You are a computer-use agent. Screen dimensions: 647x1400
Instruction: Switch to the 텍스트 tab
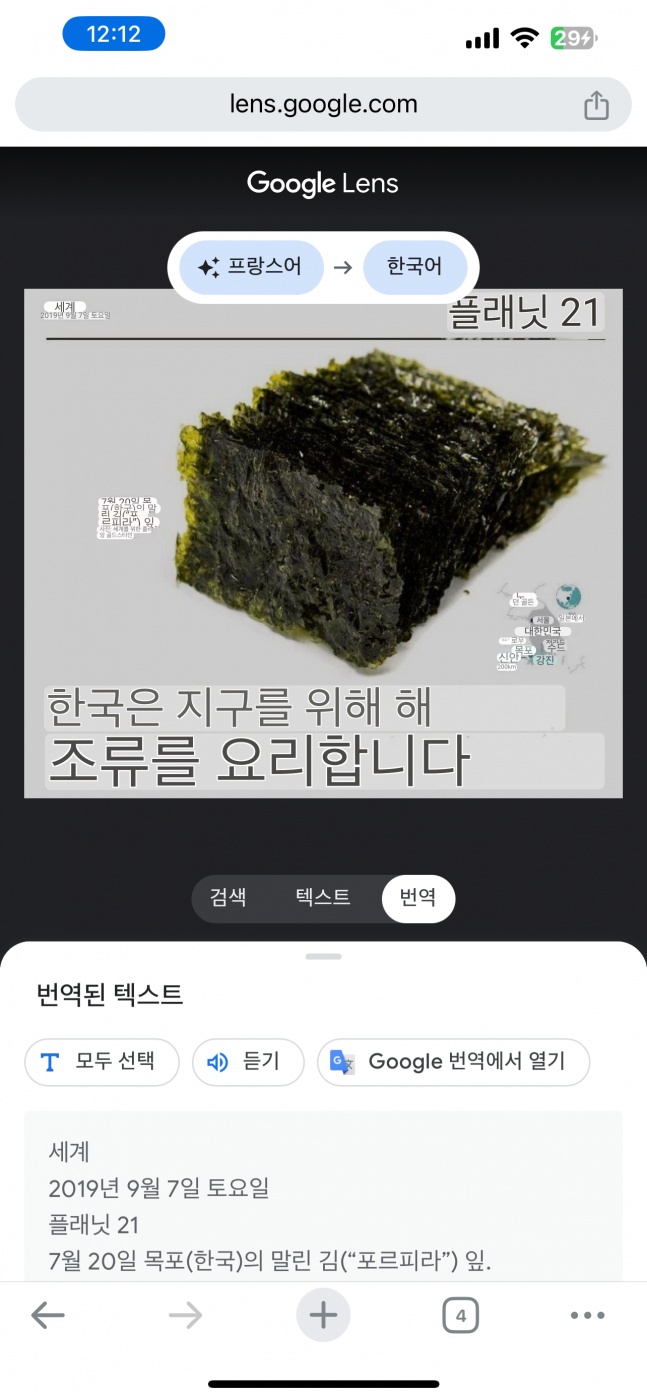323,898
